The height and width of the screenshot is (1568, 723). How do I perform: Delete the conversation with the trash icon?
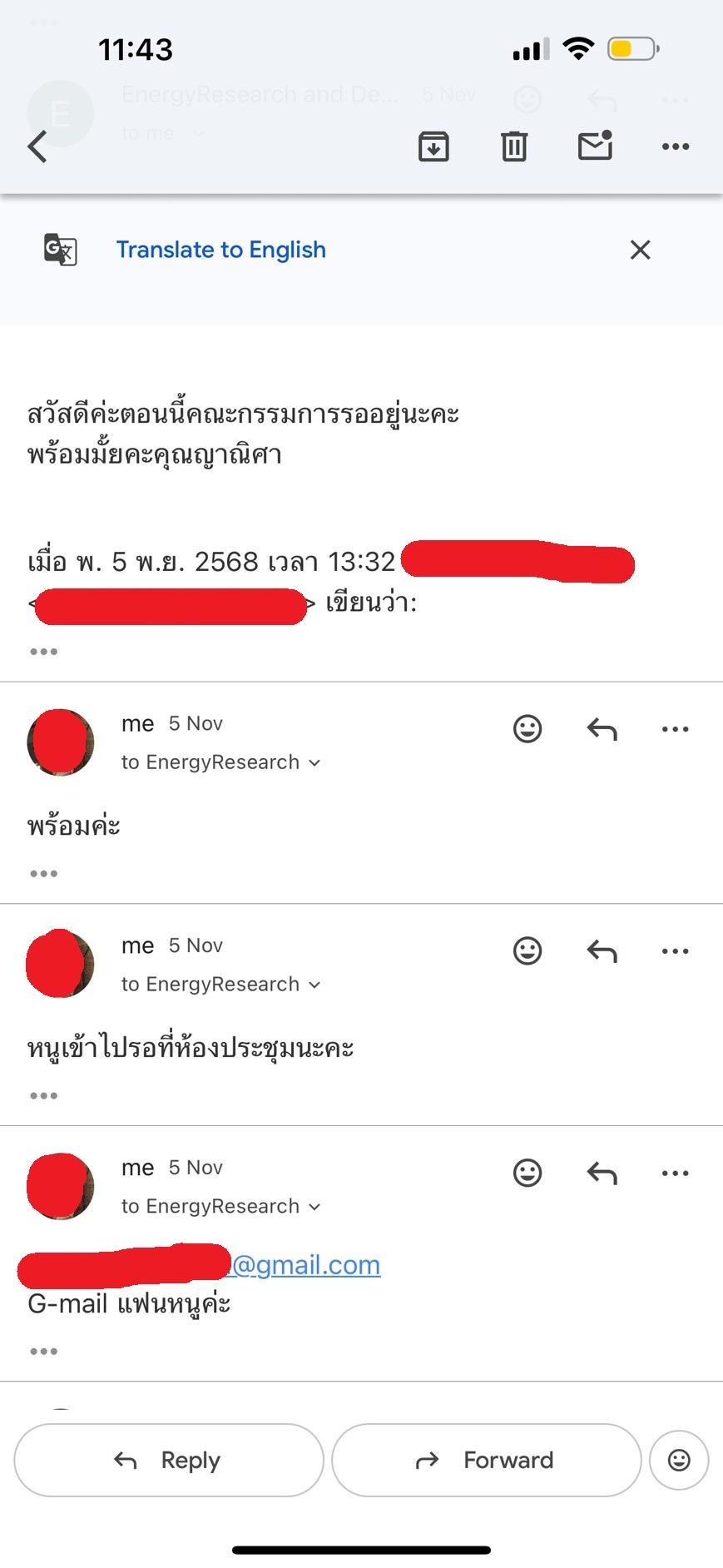point(514,146)
